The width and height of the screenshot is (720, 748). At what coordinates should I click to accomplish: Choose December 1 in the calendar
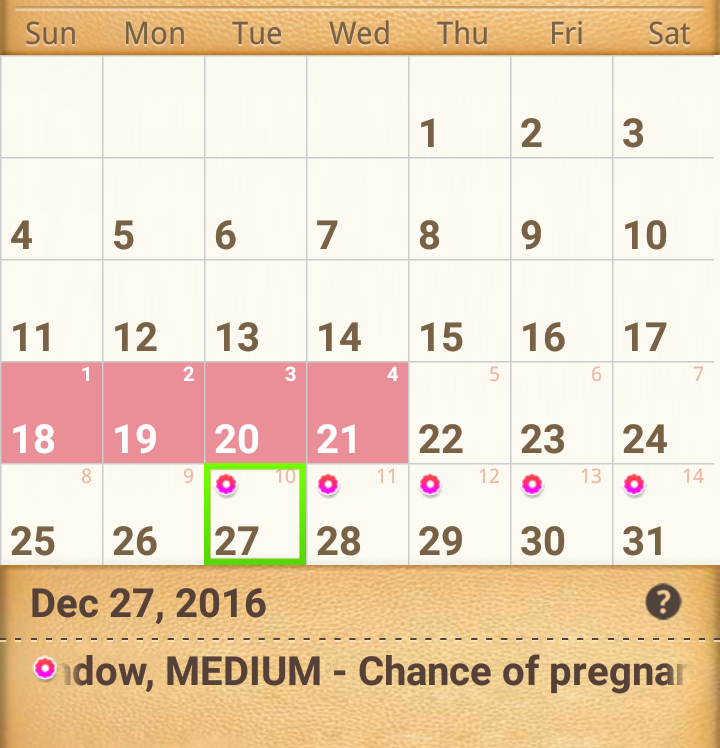coord(459,107)
